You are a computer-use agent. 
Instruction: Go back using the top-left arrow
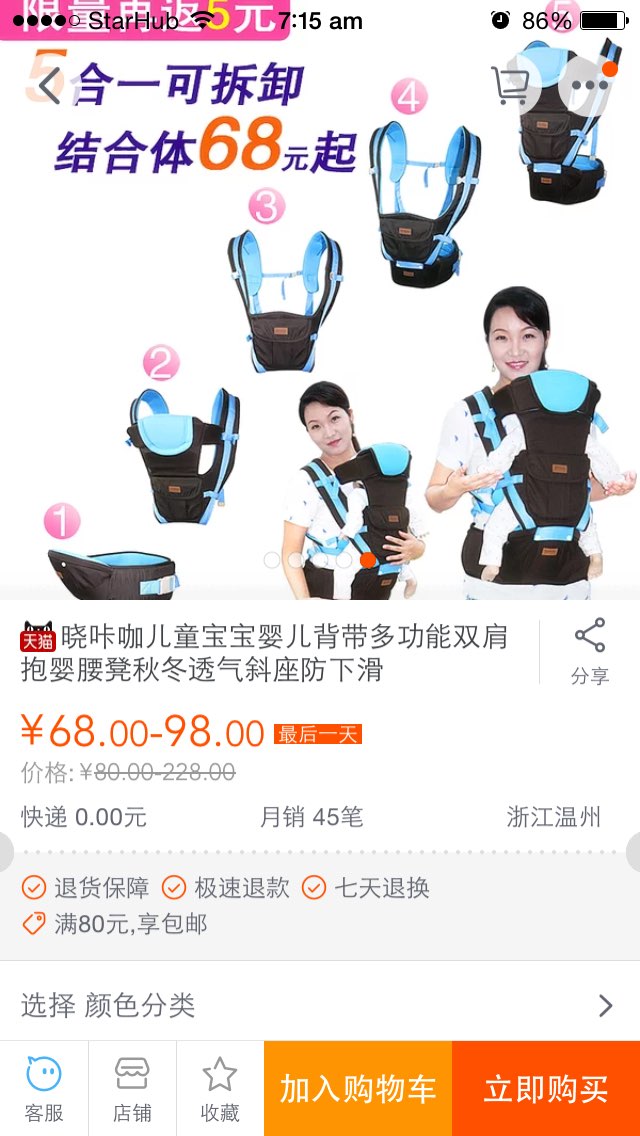click(x=48, y=86)
